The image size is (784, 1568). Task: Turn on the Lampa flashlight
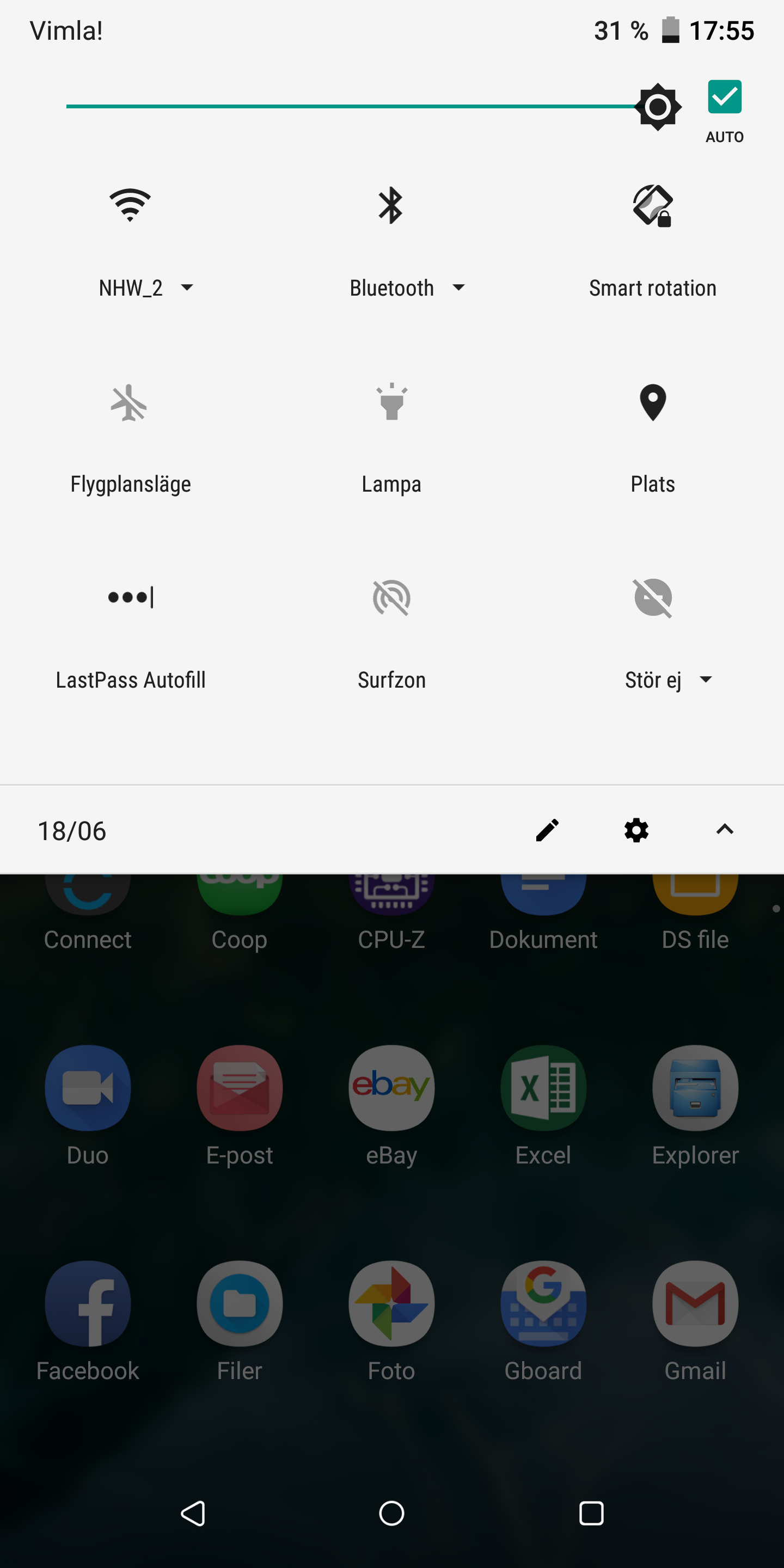pyautogui.click(x=391, y=403)
